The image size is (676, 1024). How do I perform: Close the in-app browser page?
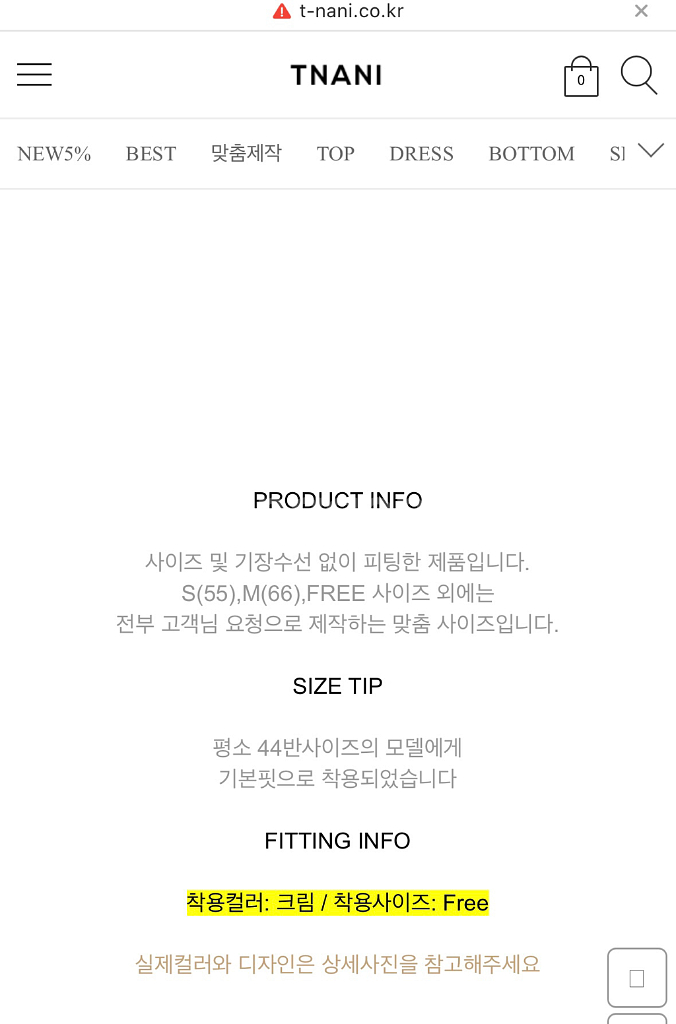point(641,11)
